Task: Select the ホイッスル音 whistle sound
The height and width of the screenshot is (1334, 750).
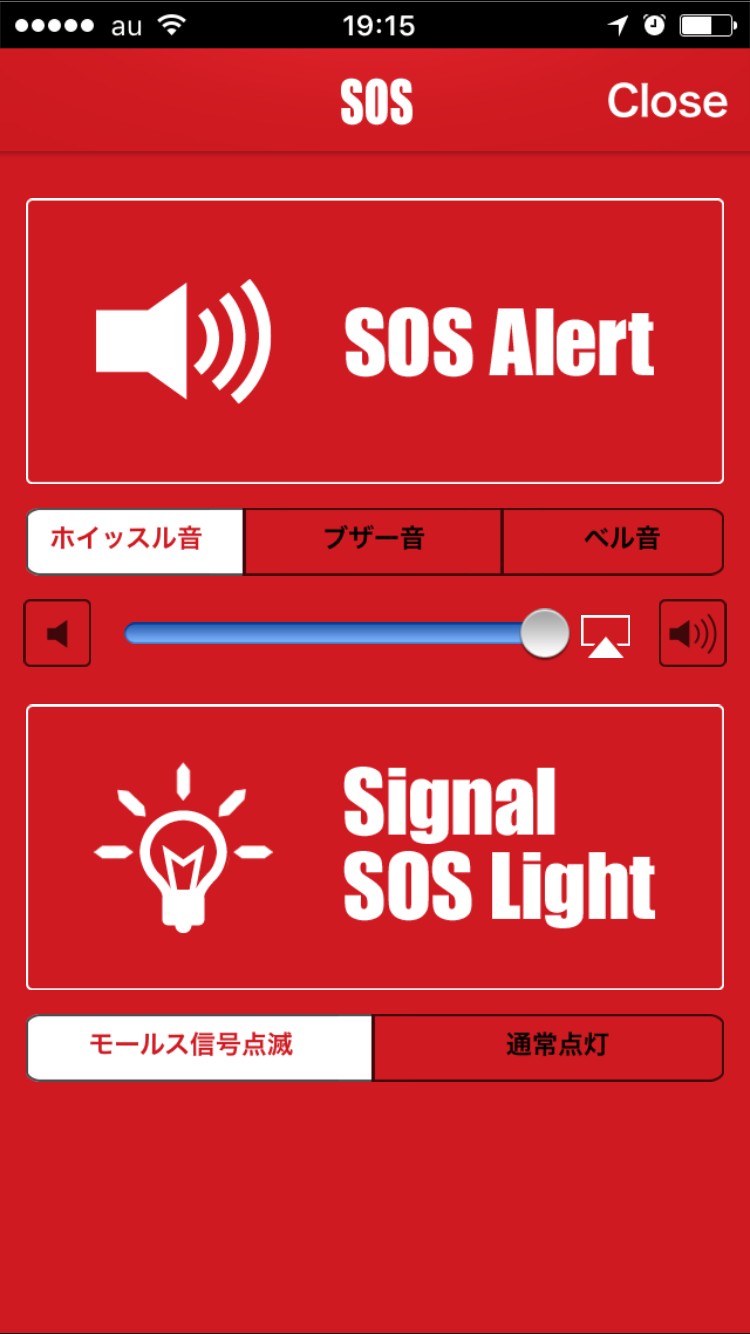Action: point(135,541)
